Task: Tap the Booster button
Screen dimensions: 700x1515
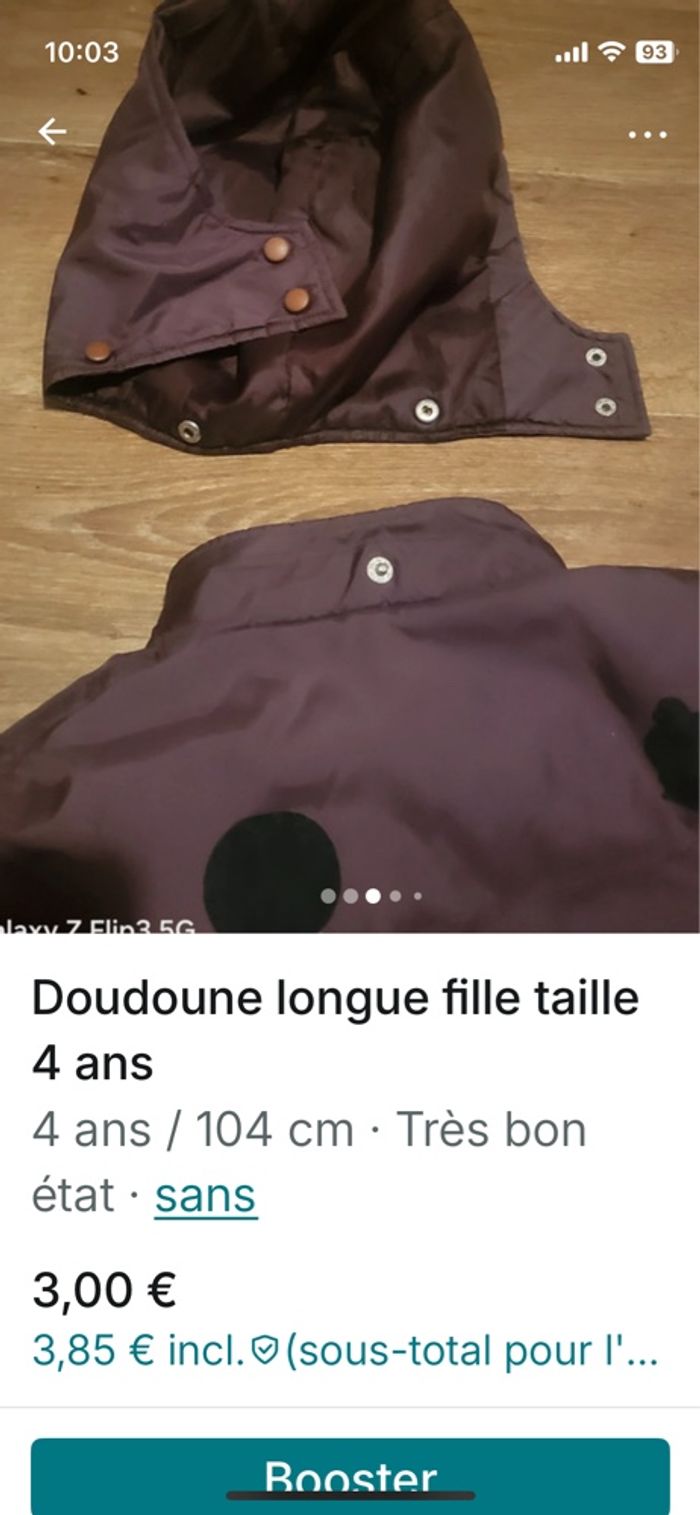Action: click(x=350, y=1475)
